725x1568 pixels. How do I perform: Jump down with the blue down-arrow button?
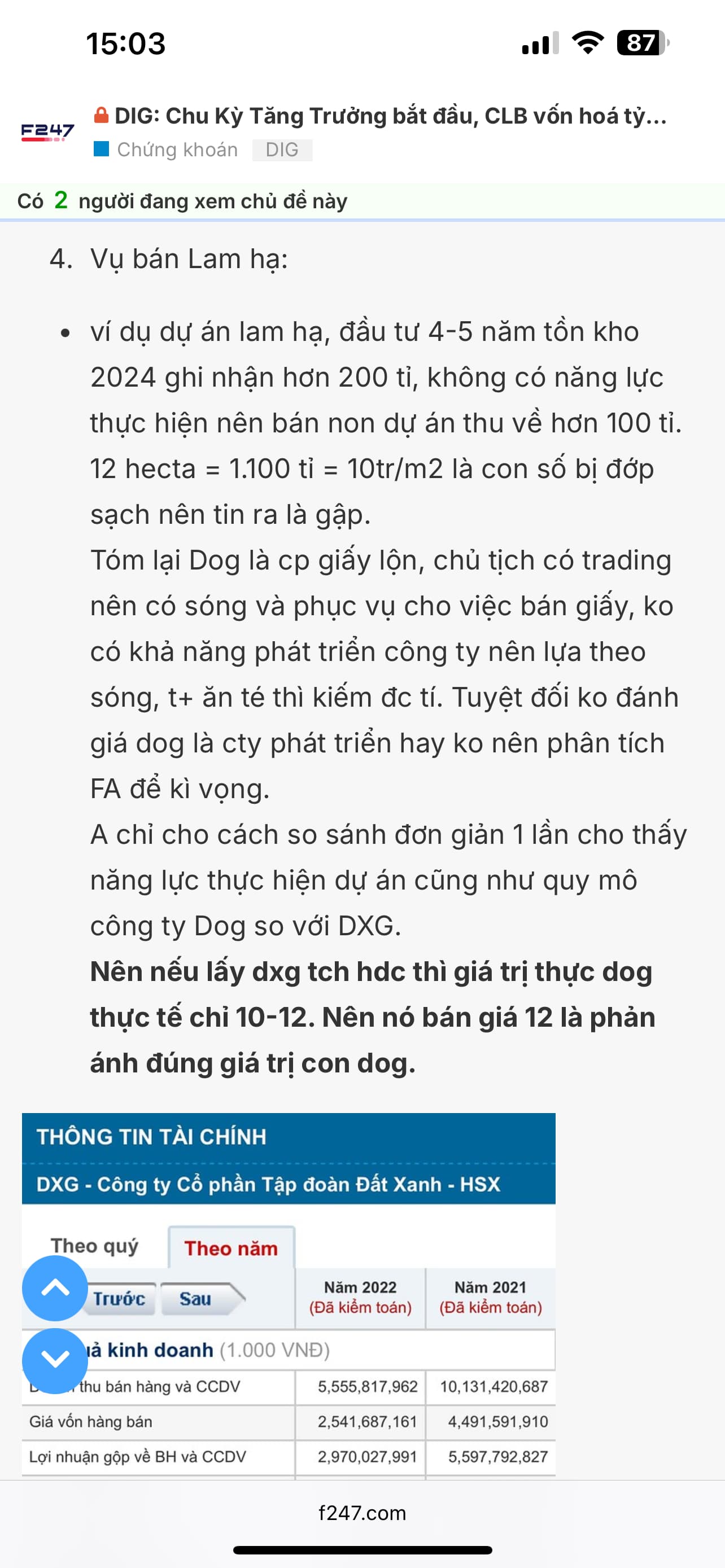(x=55, y=1360)
